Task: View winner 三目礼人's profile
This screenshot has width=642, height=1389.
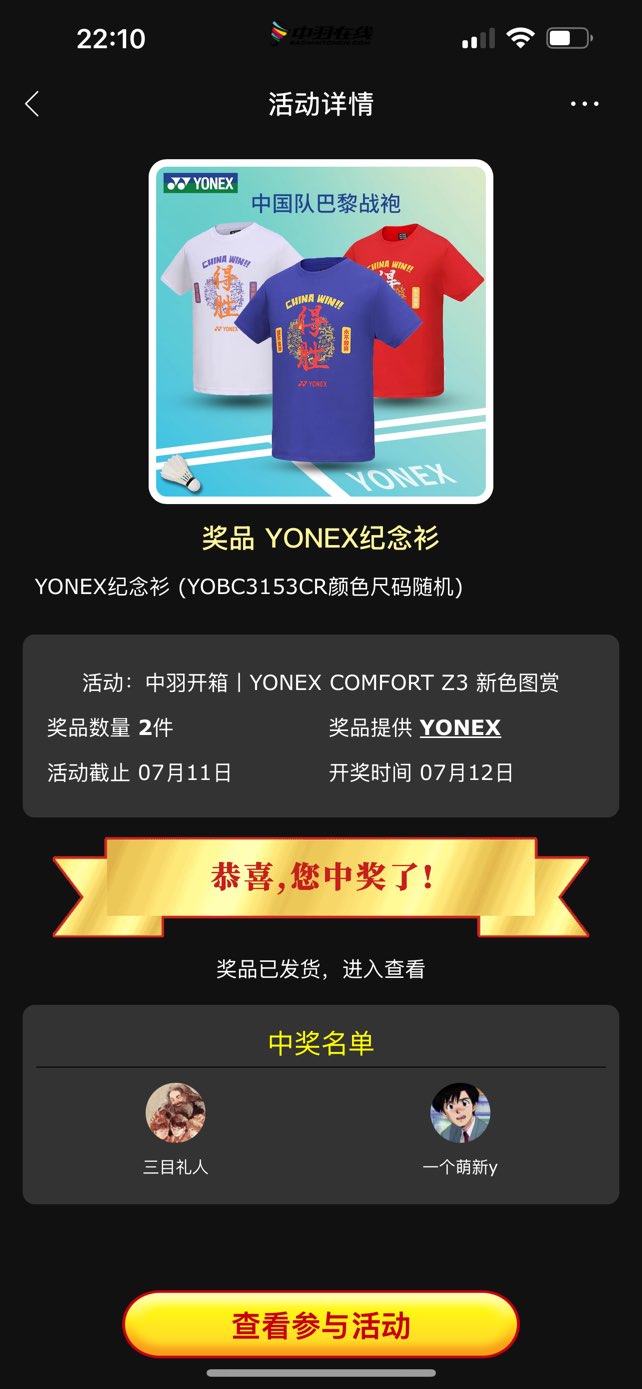Action: (176, 1114)
